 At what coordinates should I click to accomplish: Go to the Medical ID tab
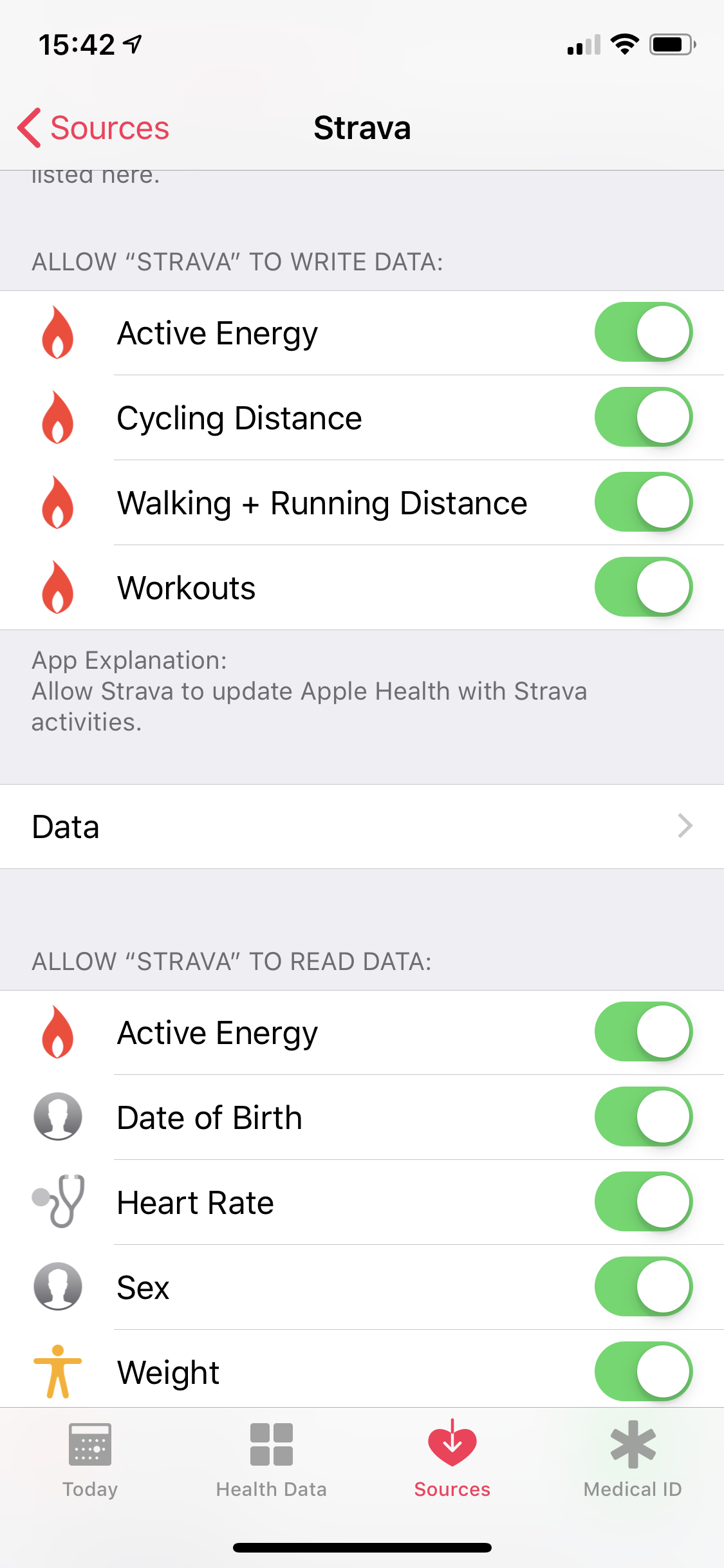[633, 1460]
